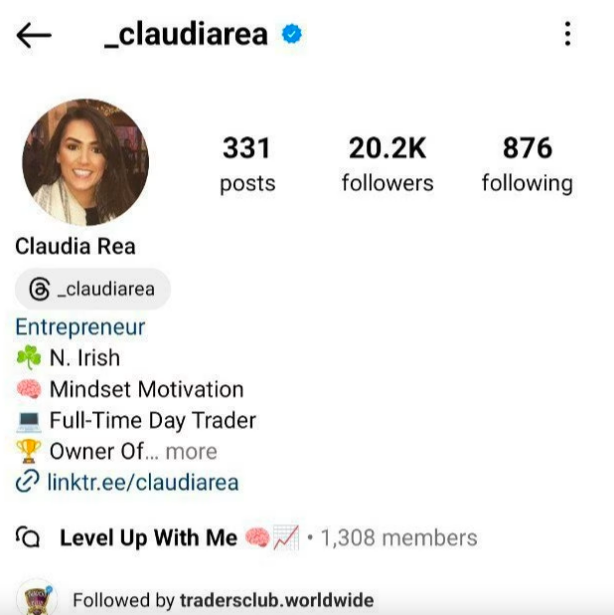Open the linktr.ee/claudiarea link
The image size is (614, 615).
(x=142, y=483)
